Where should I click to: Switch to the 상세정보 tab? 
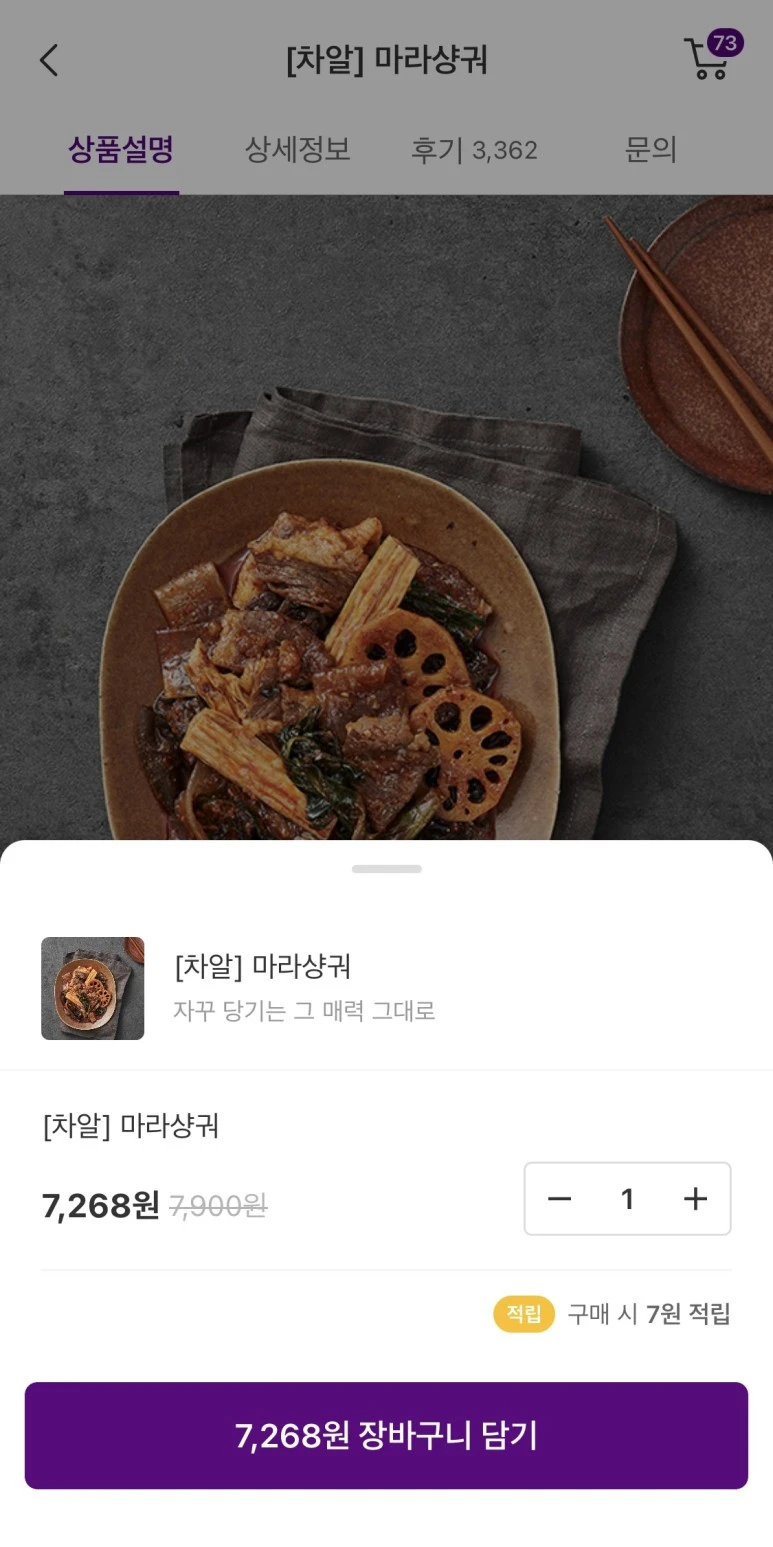tap(297, 150)
